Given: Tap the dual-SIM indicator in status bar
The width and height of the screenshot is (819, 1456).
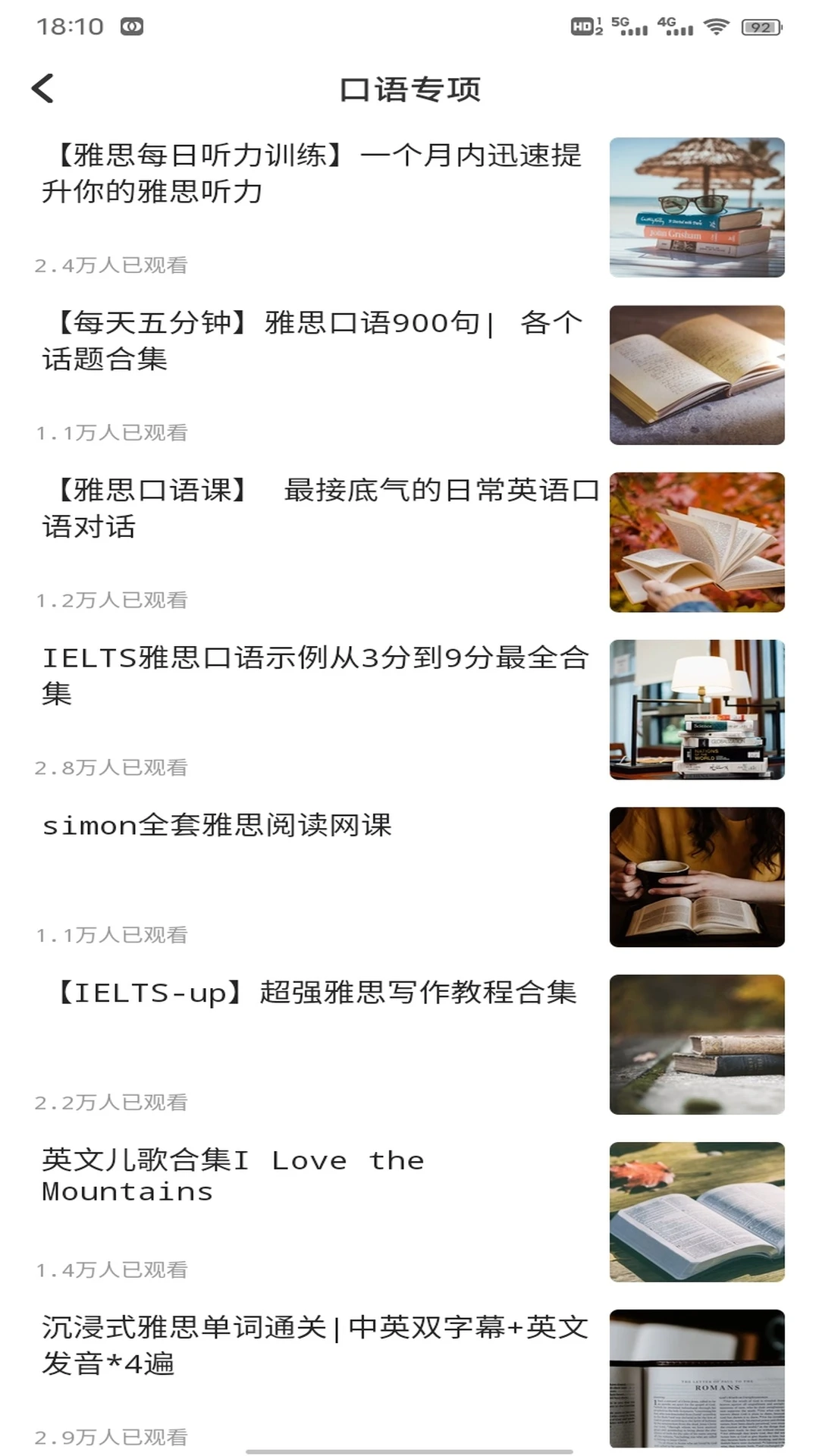Looking at the screenshot, I should pos(598,25).
